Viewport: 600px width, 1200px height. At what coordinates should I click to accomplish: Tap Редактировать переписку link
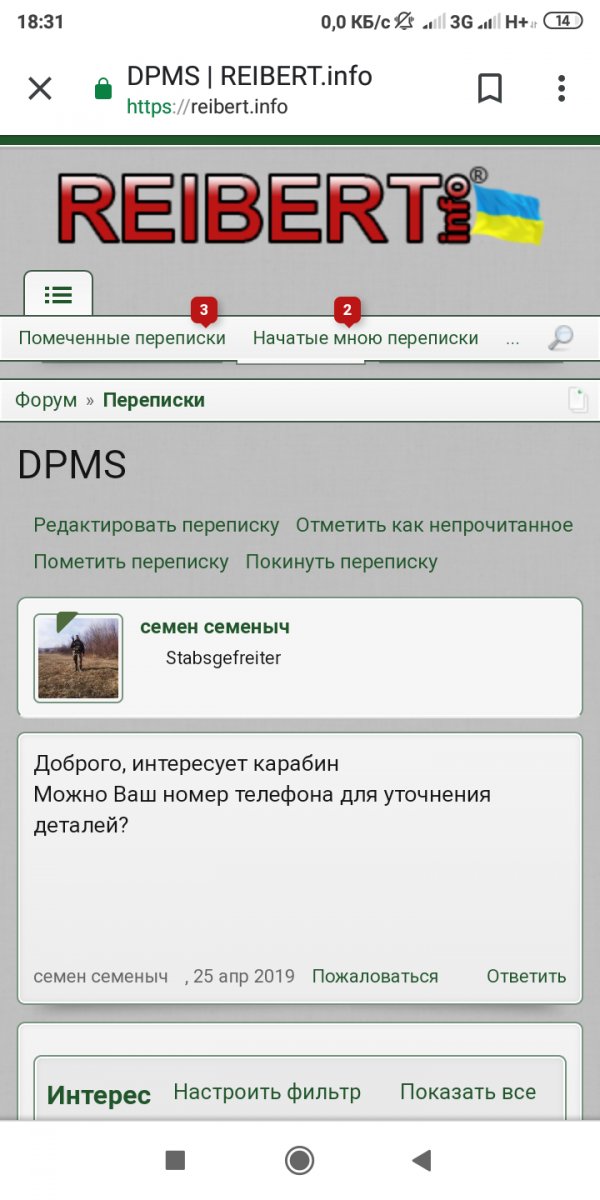(156, 525)
